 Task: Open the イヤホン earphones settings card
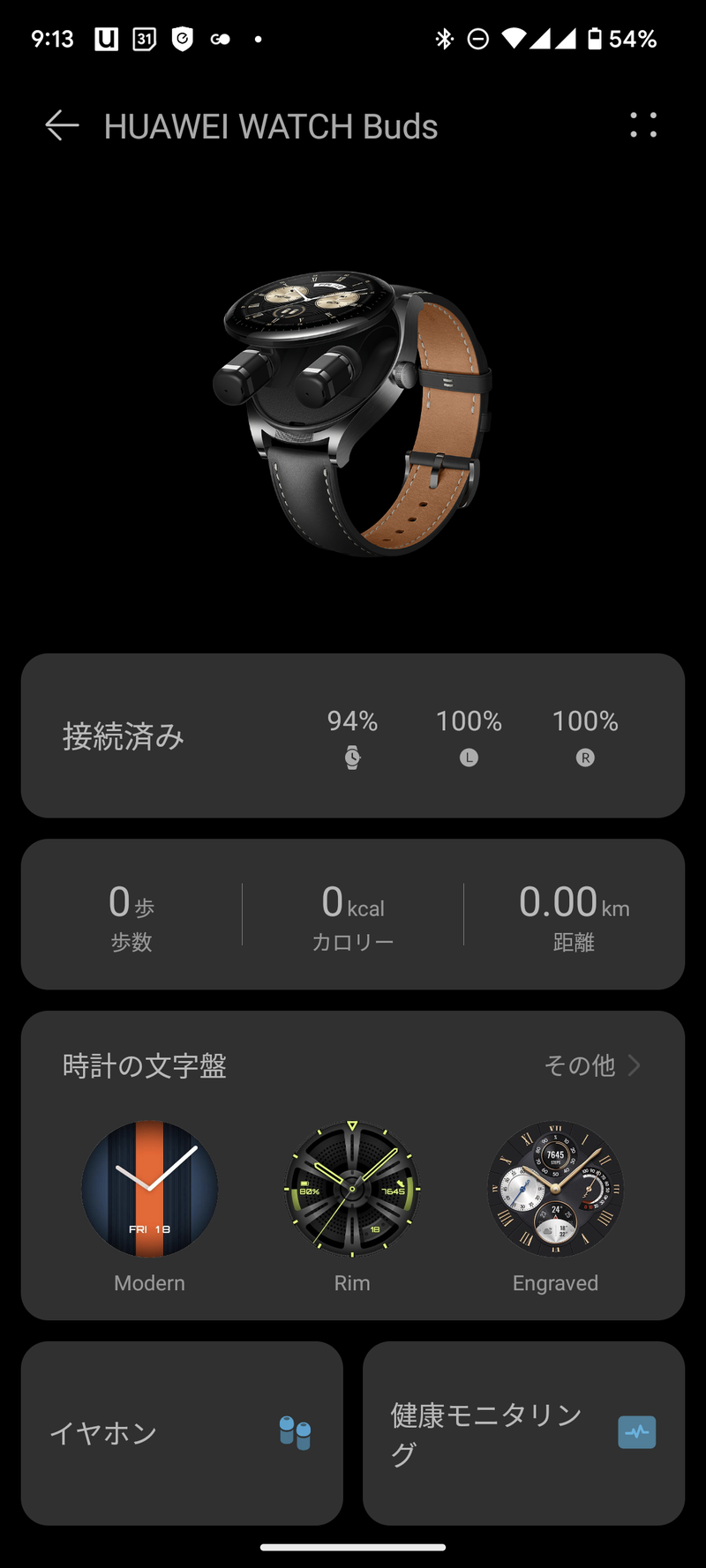182,1433
